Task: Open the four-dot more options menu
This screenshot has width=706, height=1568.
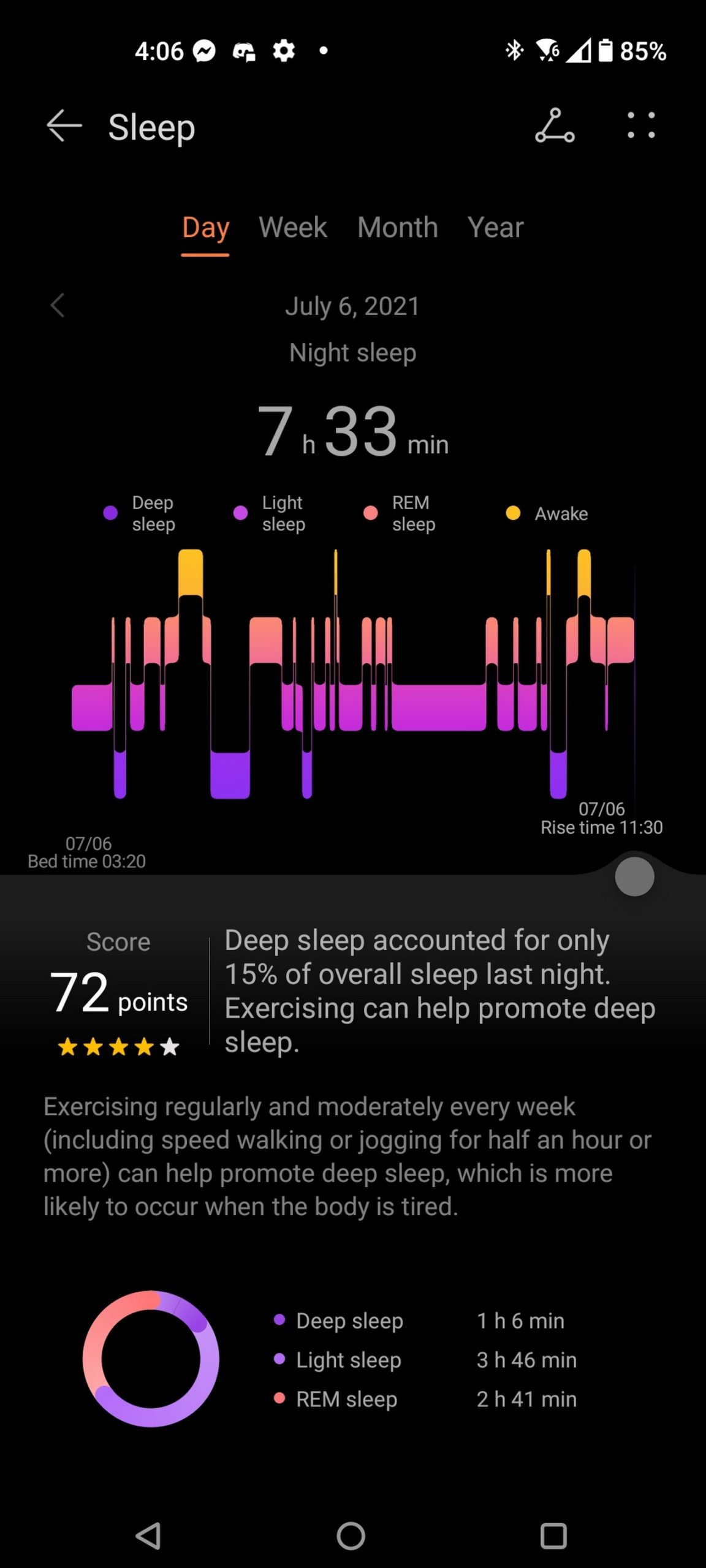Action: 641,126
